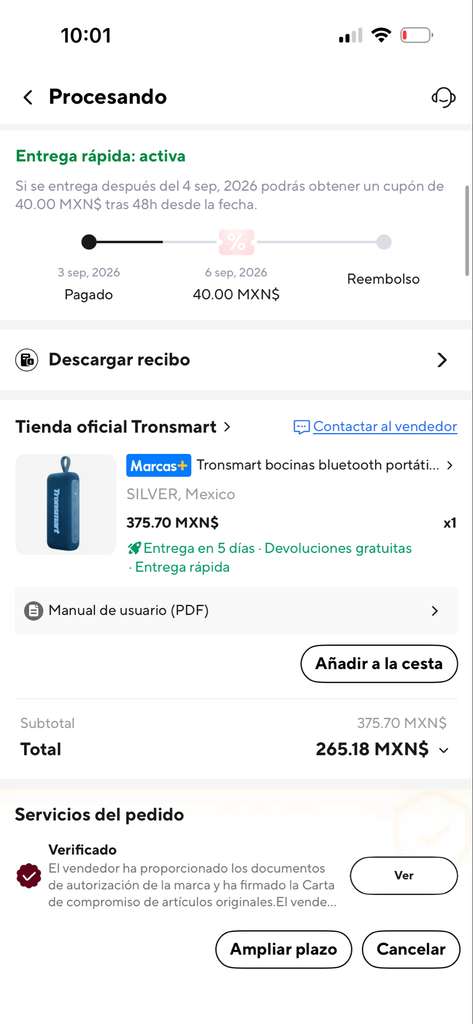Open customer support headset icon

point(443,98)
